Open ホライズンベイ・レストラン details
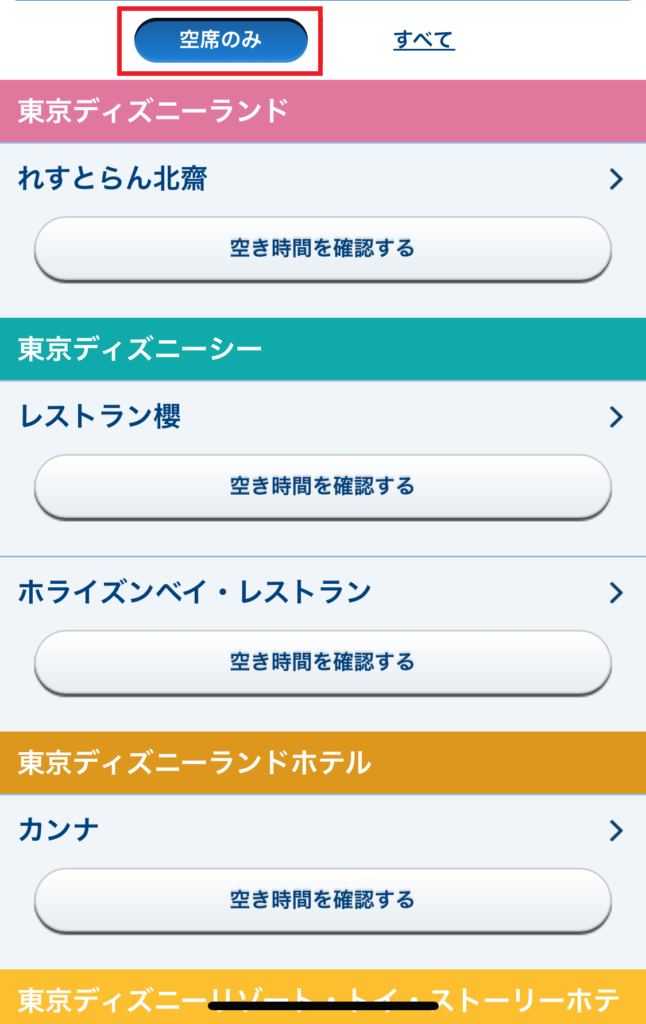The image size is (646, 1024). pos(322,593)
